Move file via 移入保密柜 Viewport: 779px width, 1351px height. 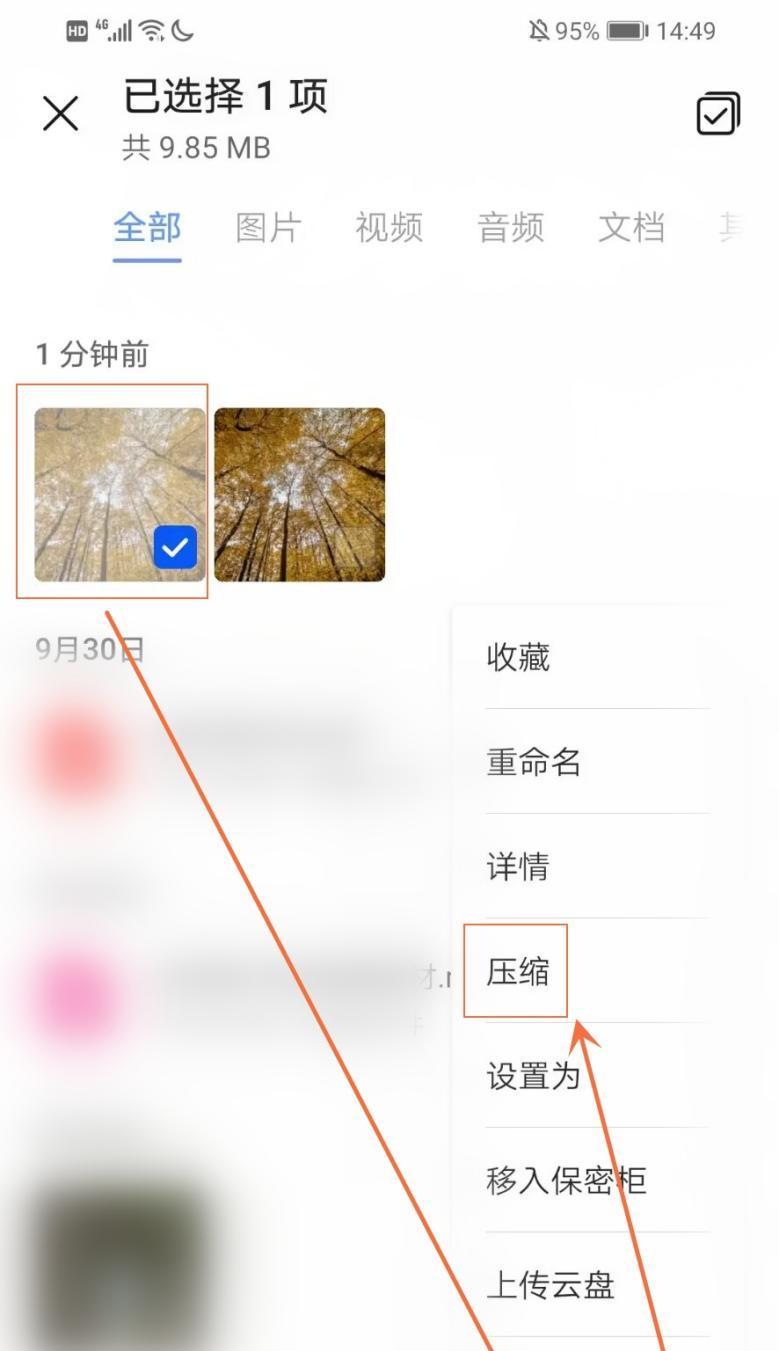click(566, 1181)
